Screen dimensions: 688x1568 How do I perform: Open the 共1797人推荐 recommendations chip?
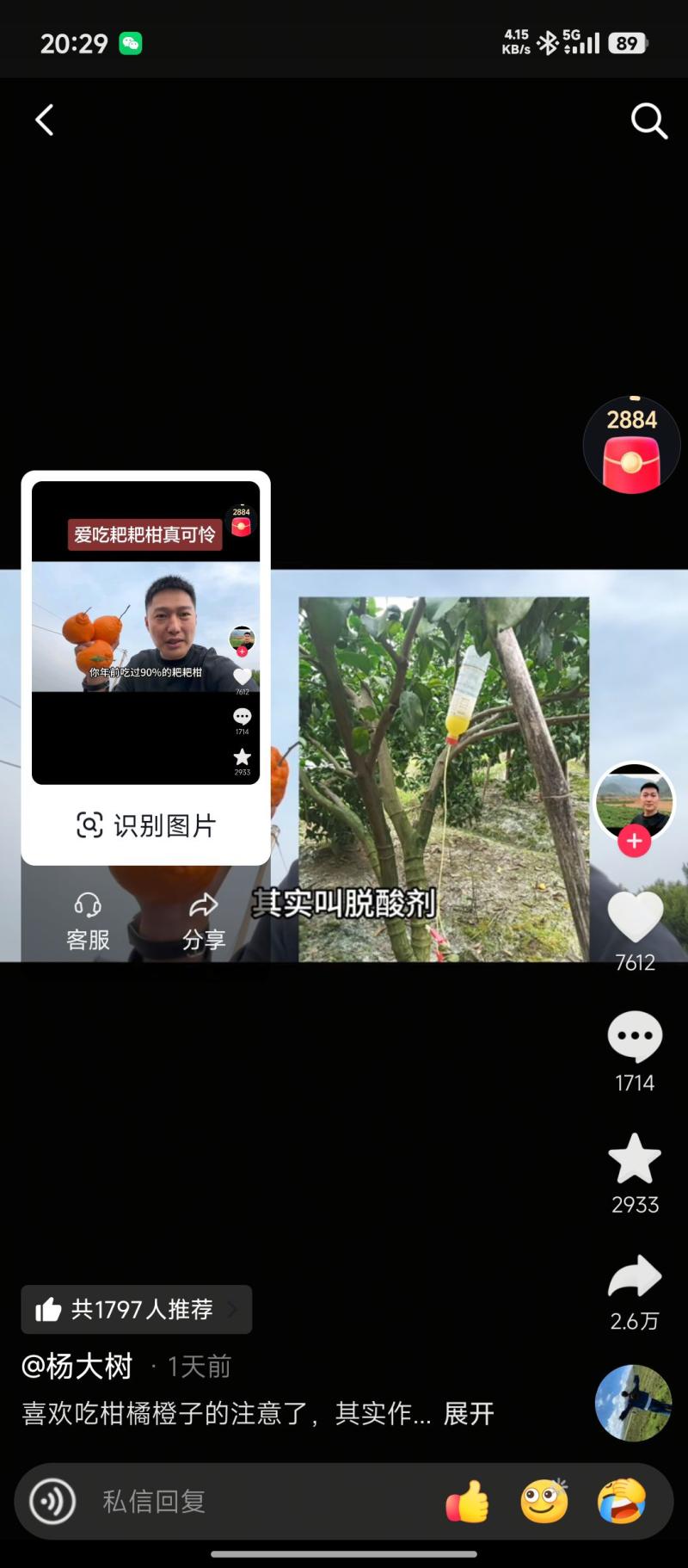pos(137,1309)
